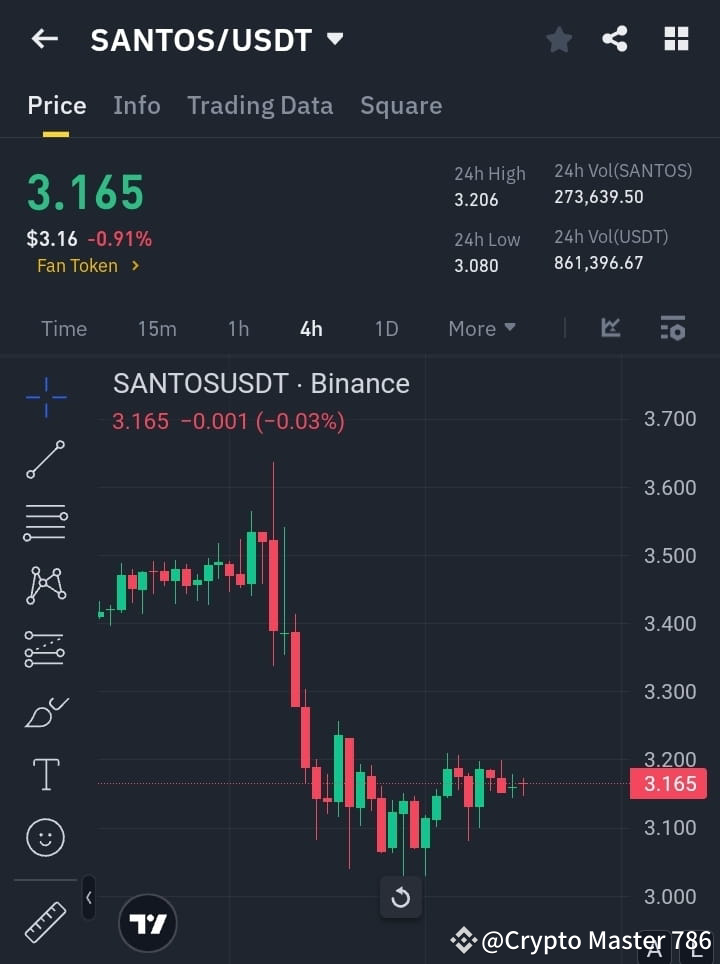Image resolution: width=720 pixels, height=964 pixels.
Task: Select the text annotation tool
Action: pyautogui.click(x=45, y=774)
